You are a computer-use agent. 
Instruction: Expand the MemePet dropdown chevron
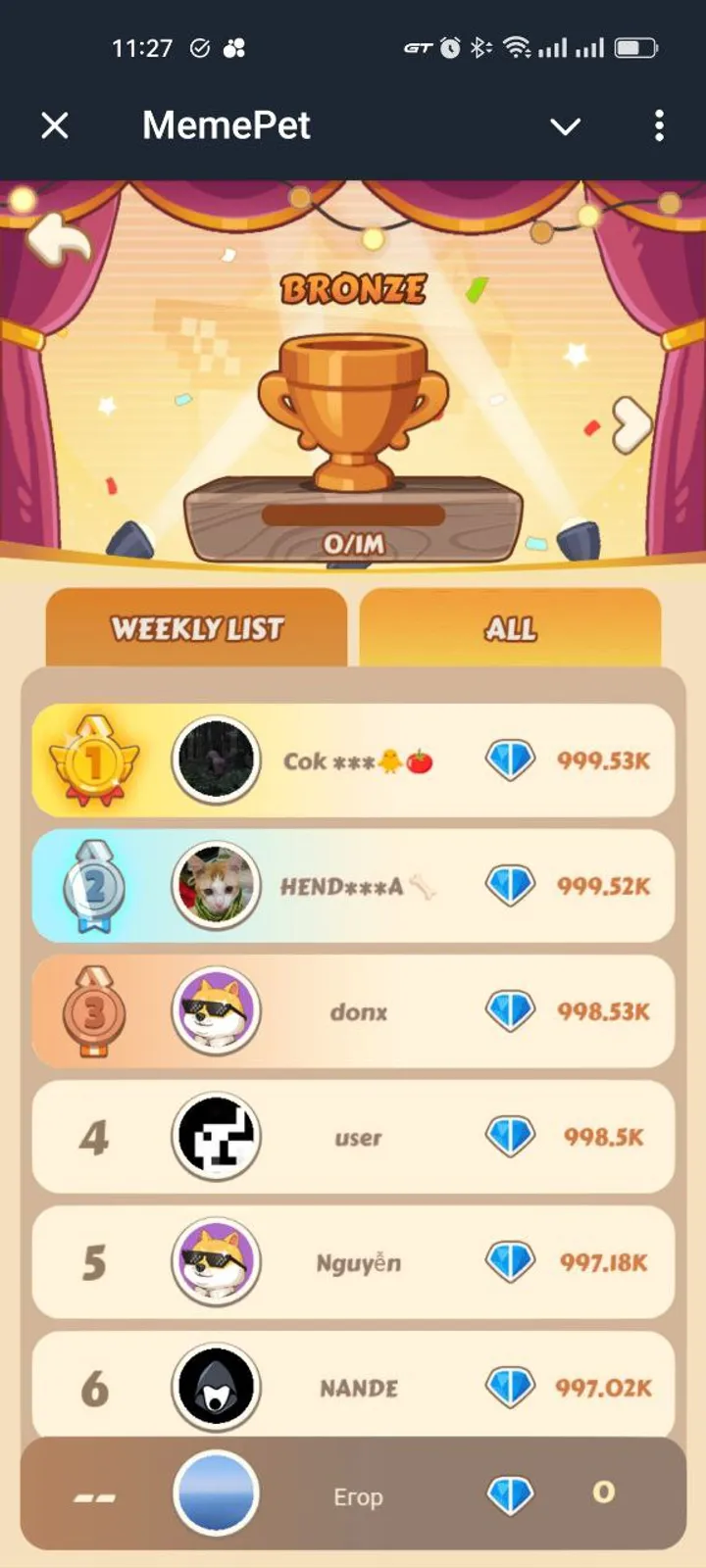point(565,126)
